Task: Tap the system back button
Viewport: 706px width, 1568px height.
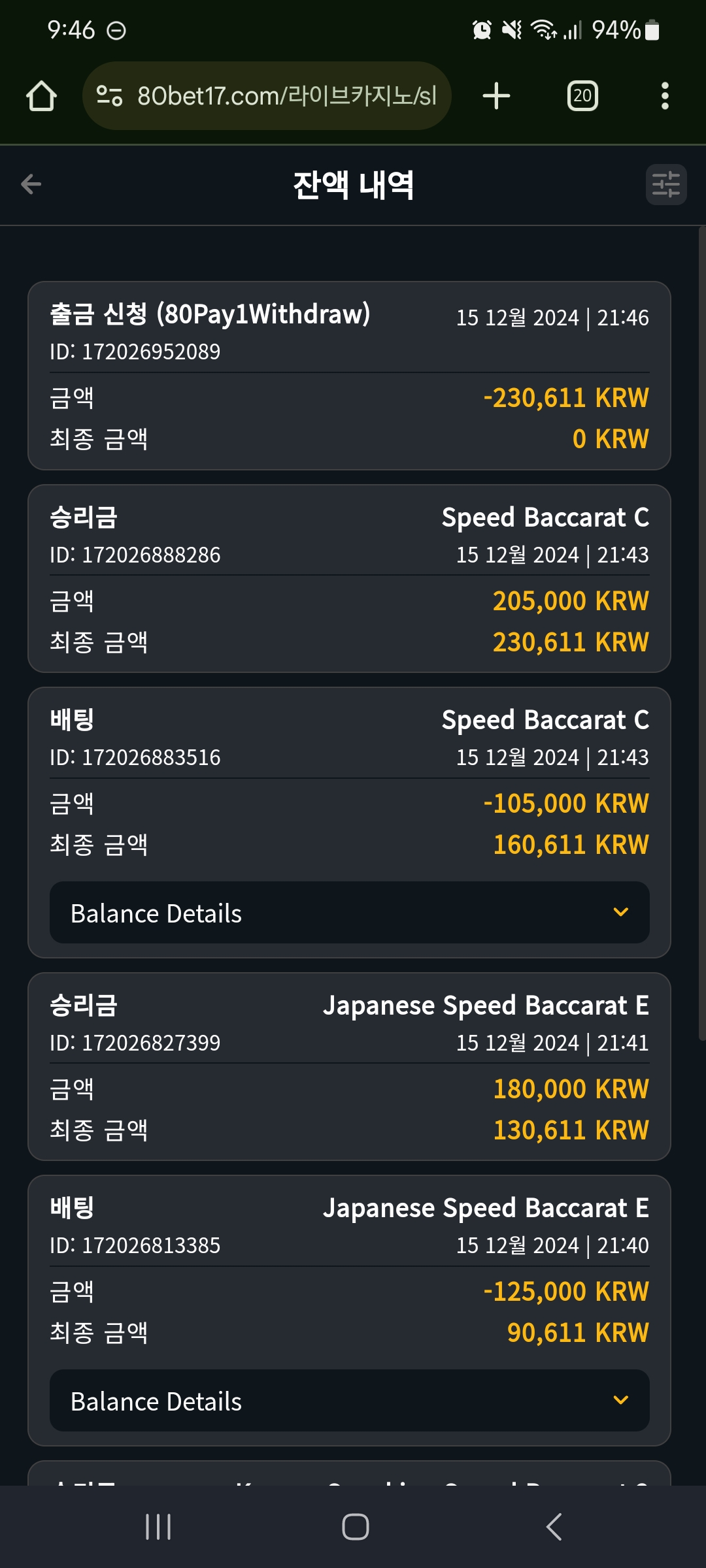Action: [x=554, y=1527]
